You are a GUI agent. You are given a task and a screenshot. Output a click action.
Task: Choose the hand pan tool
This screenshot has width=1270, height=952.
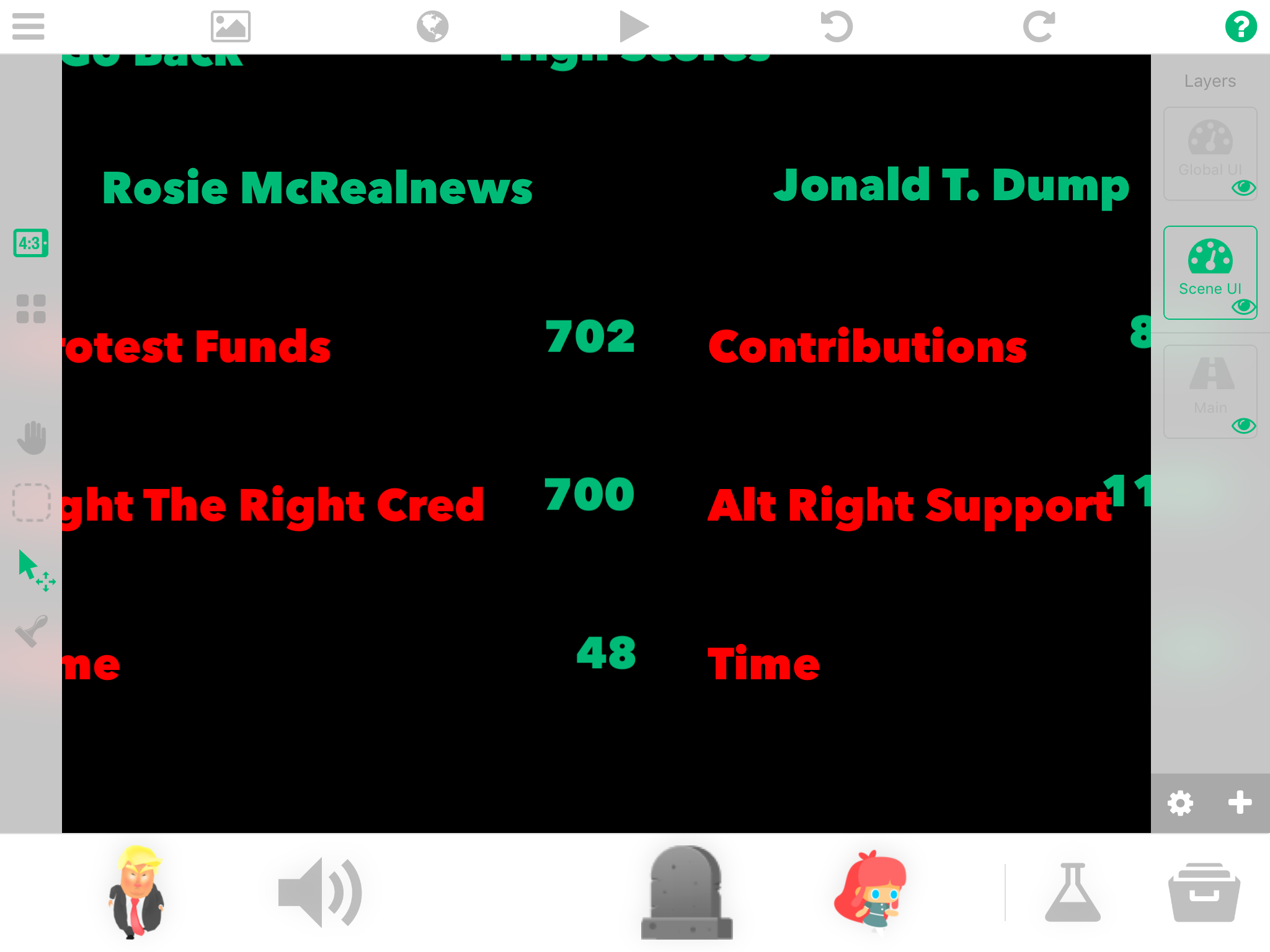pyautogui.click(x=31, y=438)
